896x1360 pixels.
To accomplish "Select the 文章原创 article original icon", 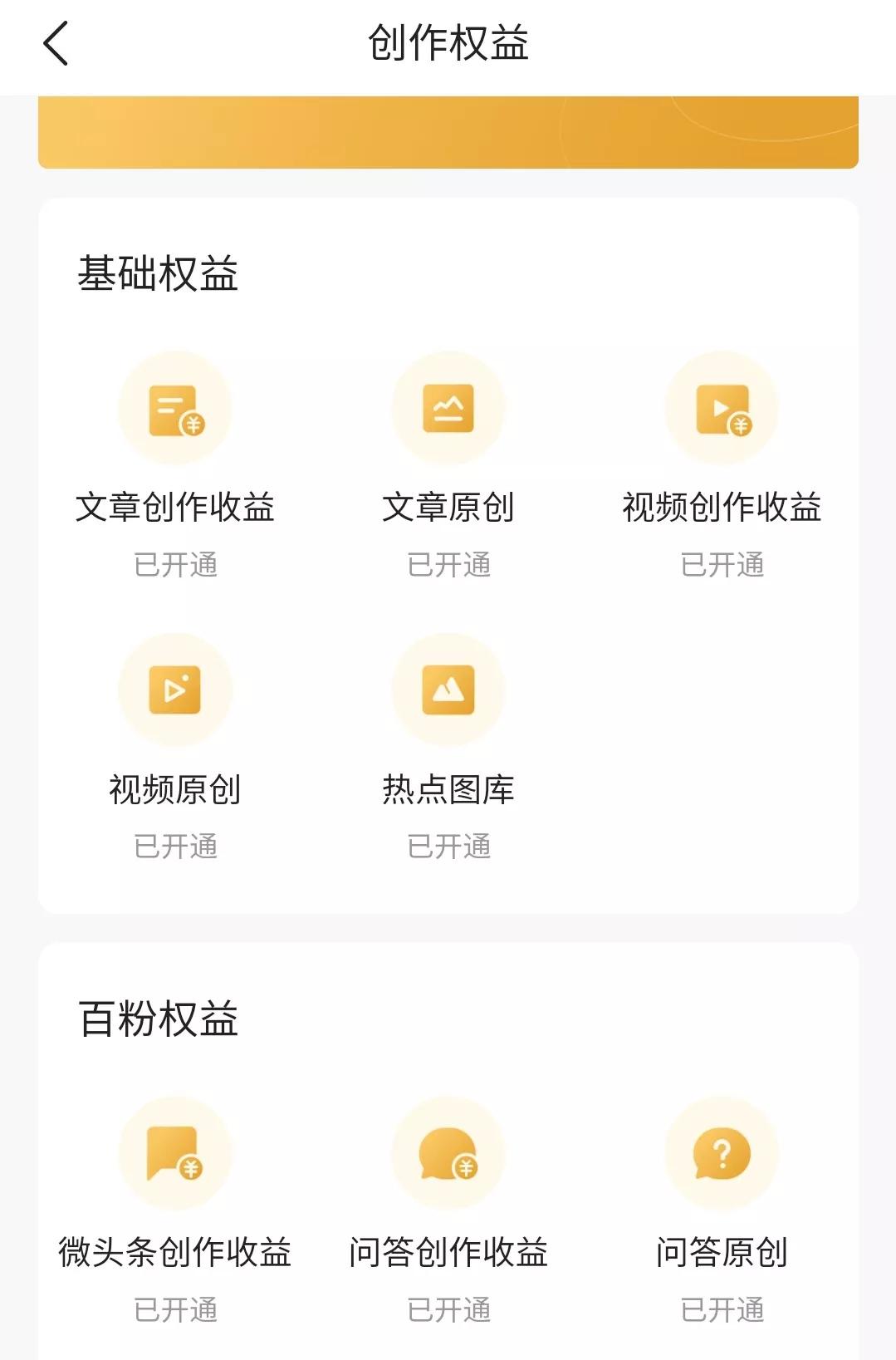I will click(448, 407).
